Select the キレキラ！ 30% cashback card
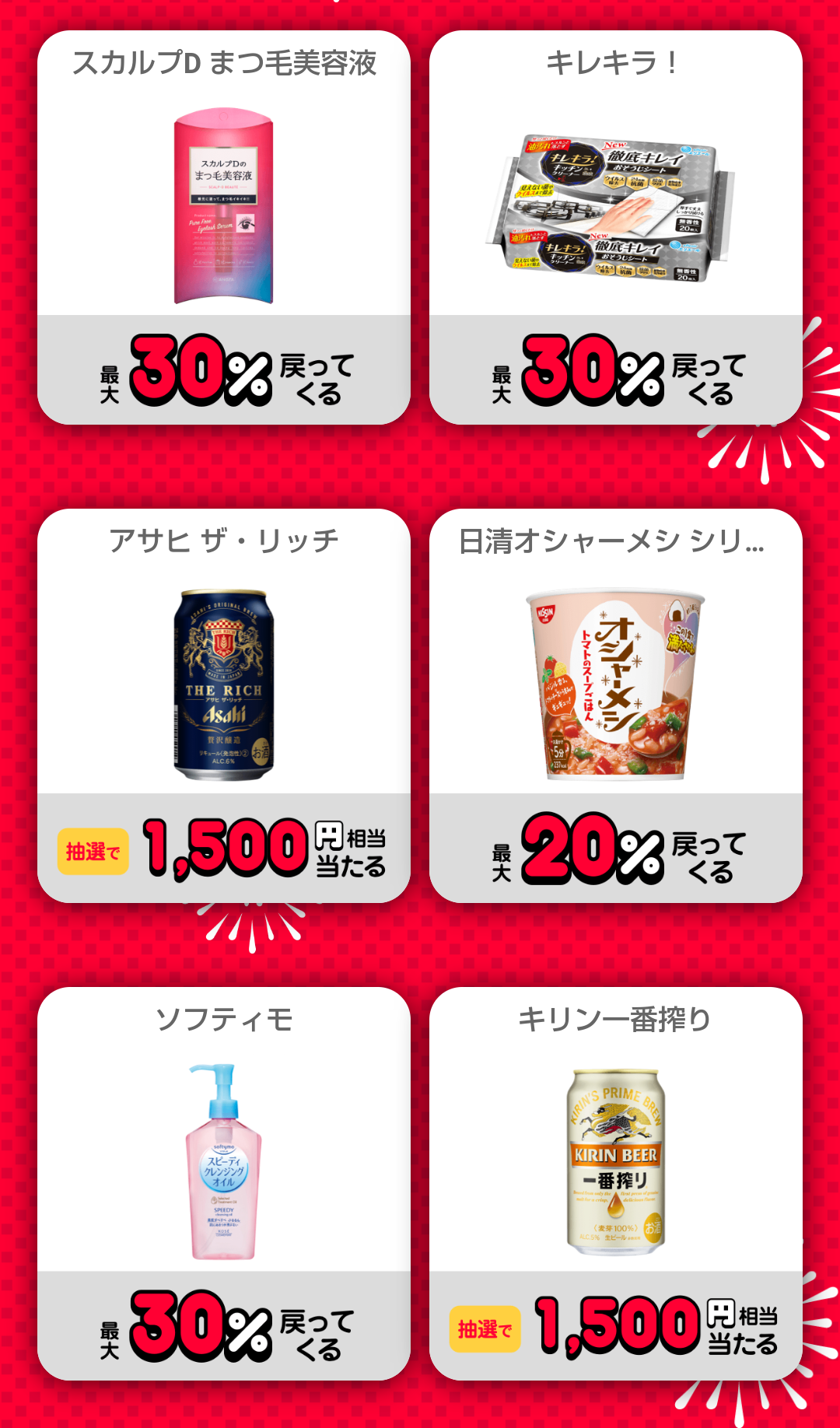The width and height of the screenshot is (840, 1428). click(x=615, y=227)
